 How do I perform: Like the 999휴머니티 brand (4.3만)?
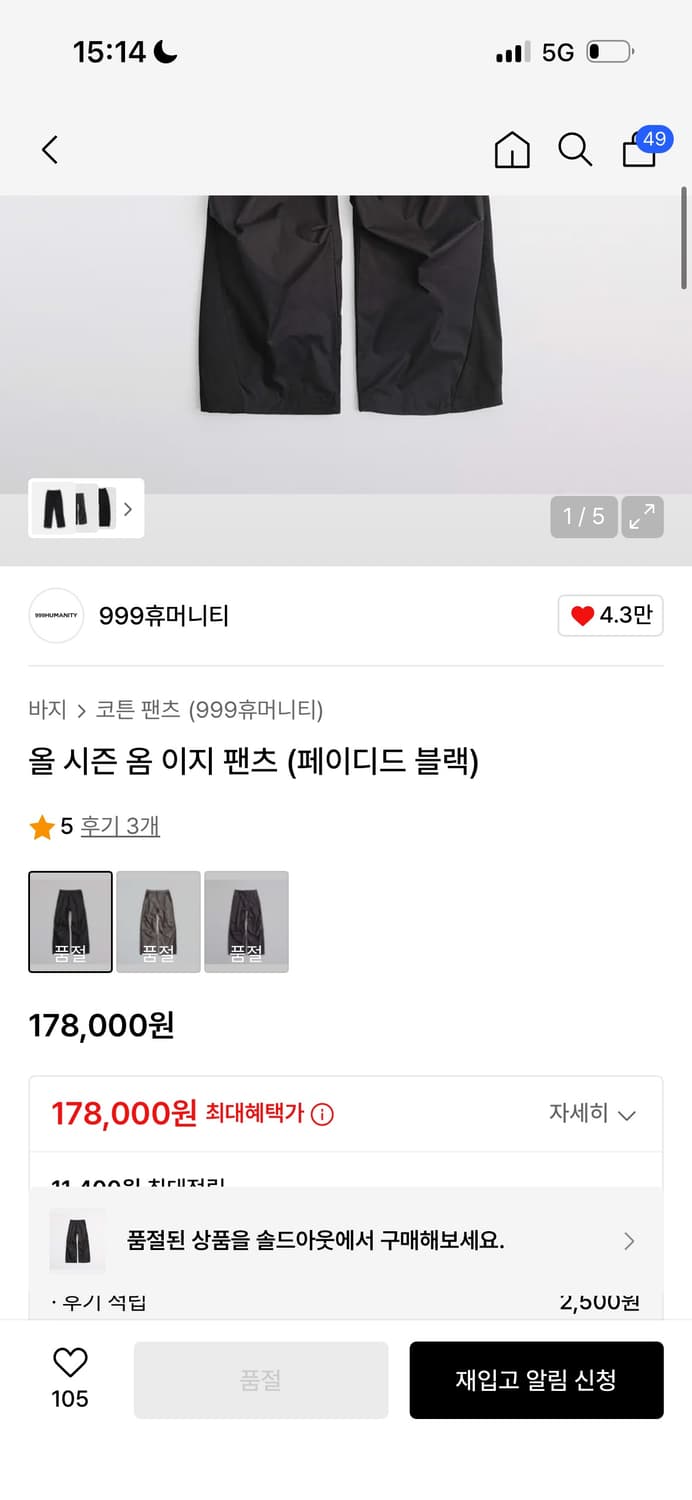tap(610, 616)
